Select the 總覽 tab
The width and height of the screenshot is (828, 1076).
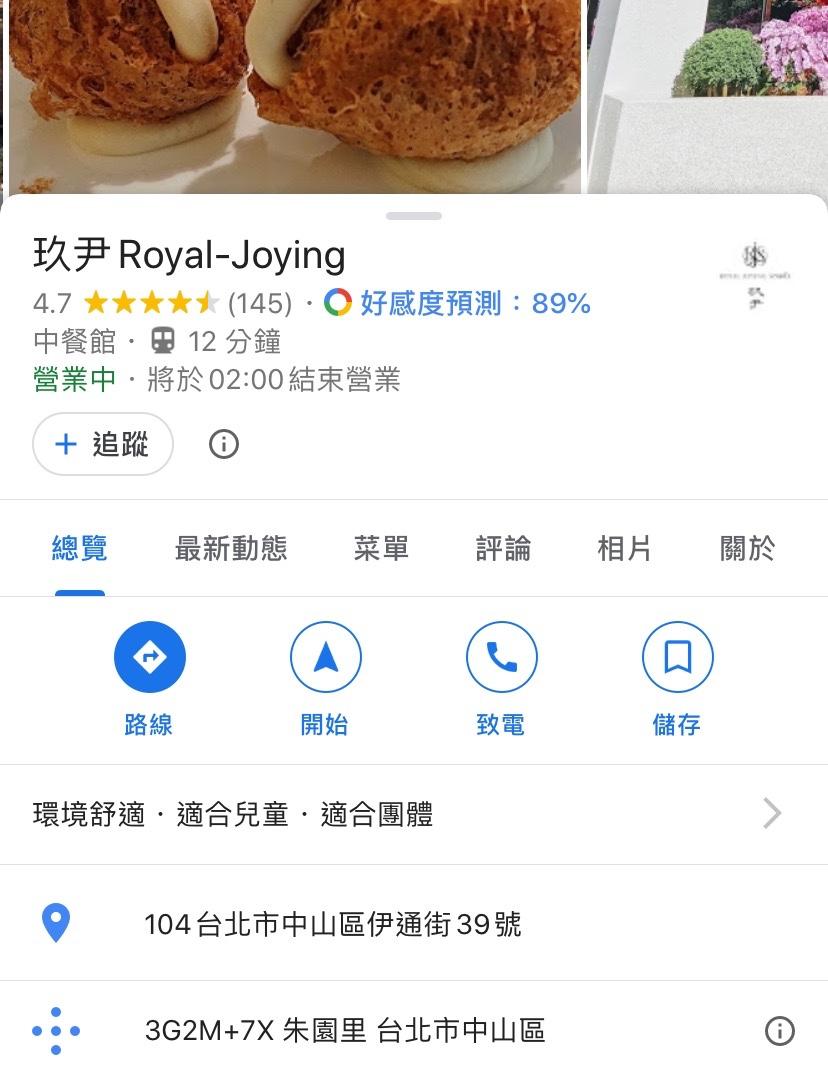pos(80,548)
